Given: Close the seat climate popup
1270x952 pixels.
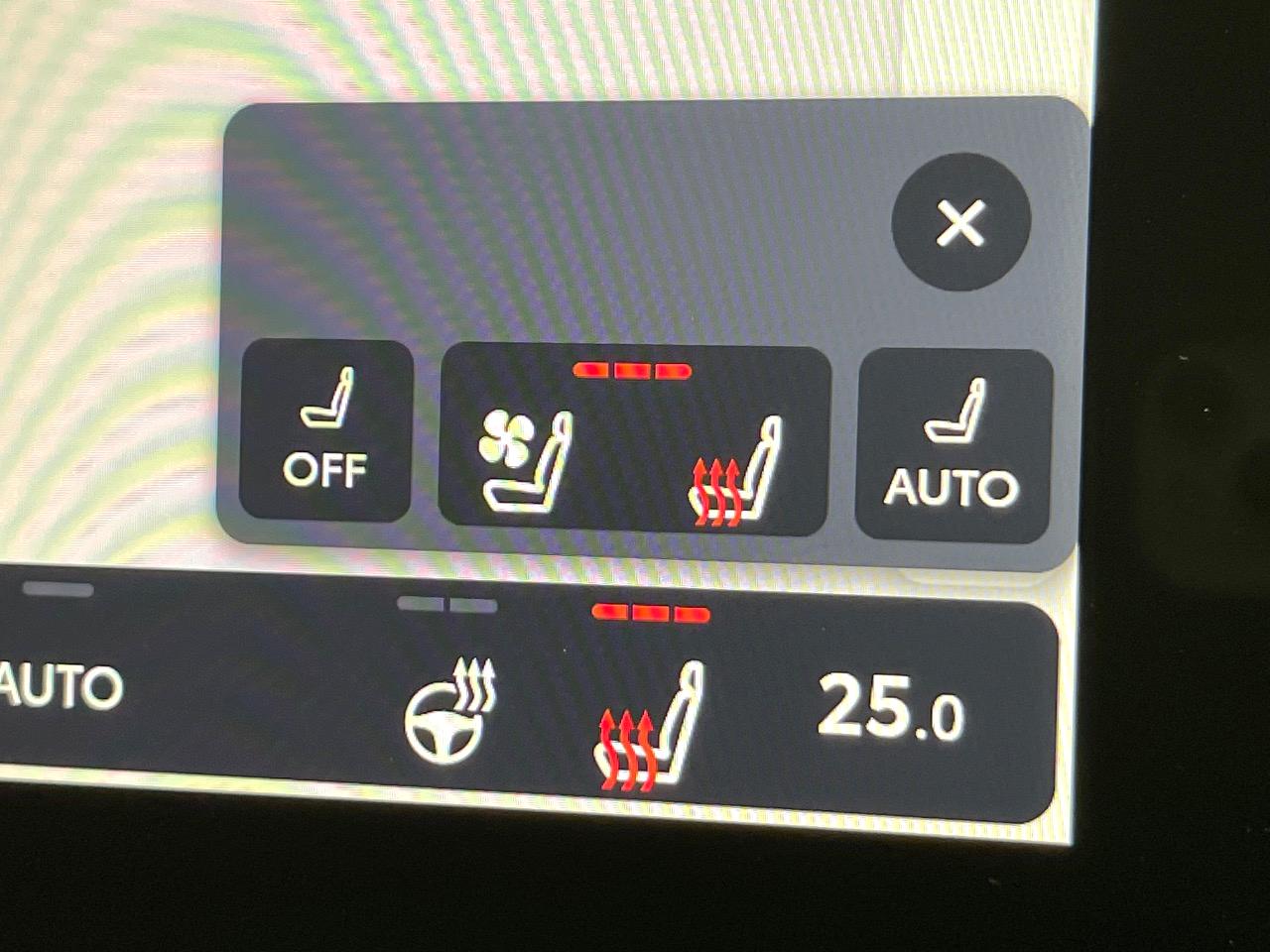Looking at the screenshot, I should (960, 223).
